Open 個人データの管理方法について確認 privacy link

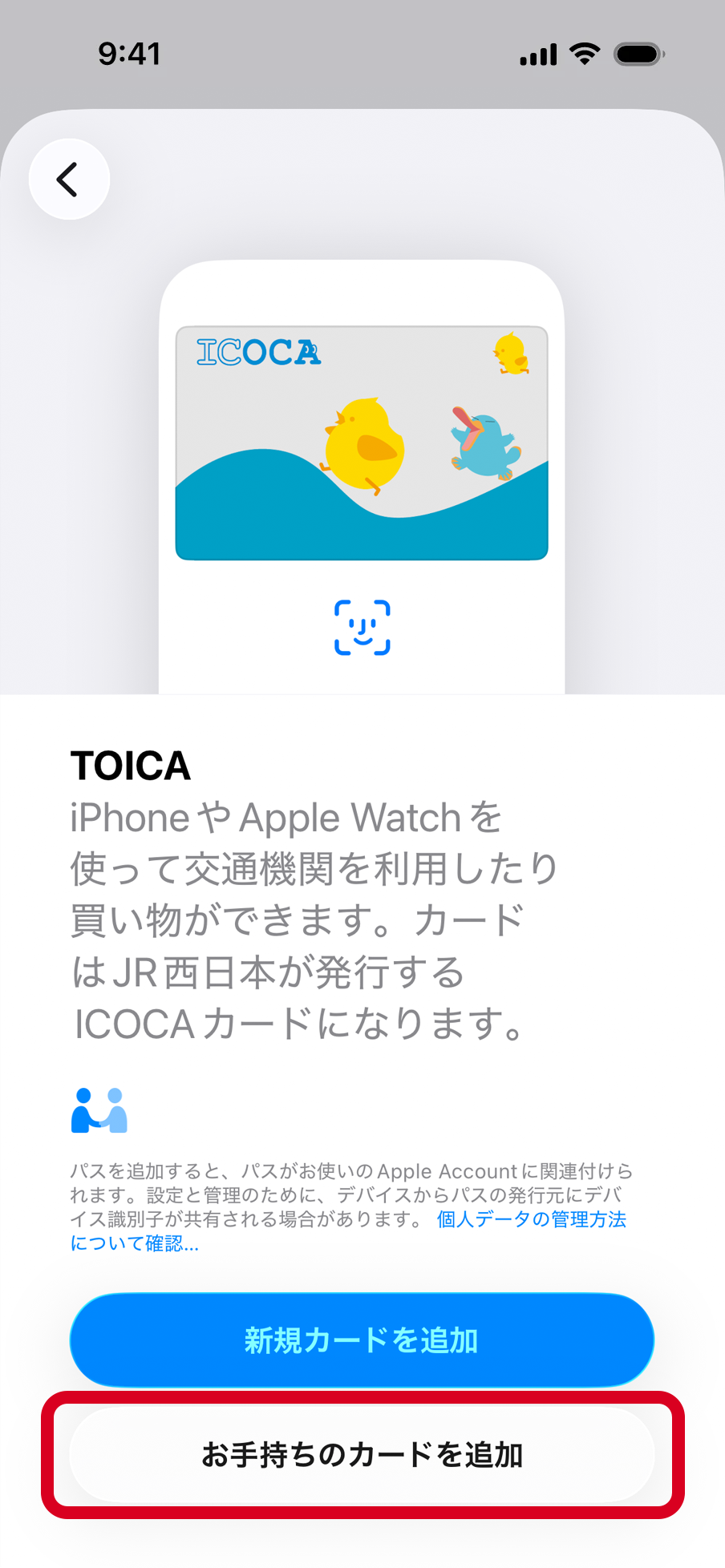[531, 1219]
